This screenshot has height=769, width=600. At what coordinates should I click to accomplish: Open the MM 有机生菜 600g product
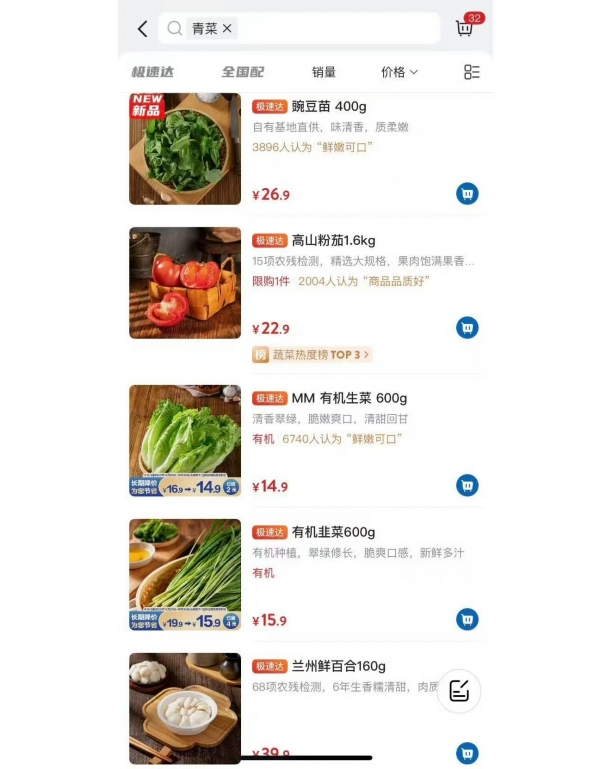click(349, 399)
